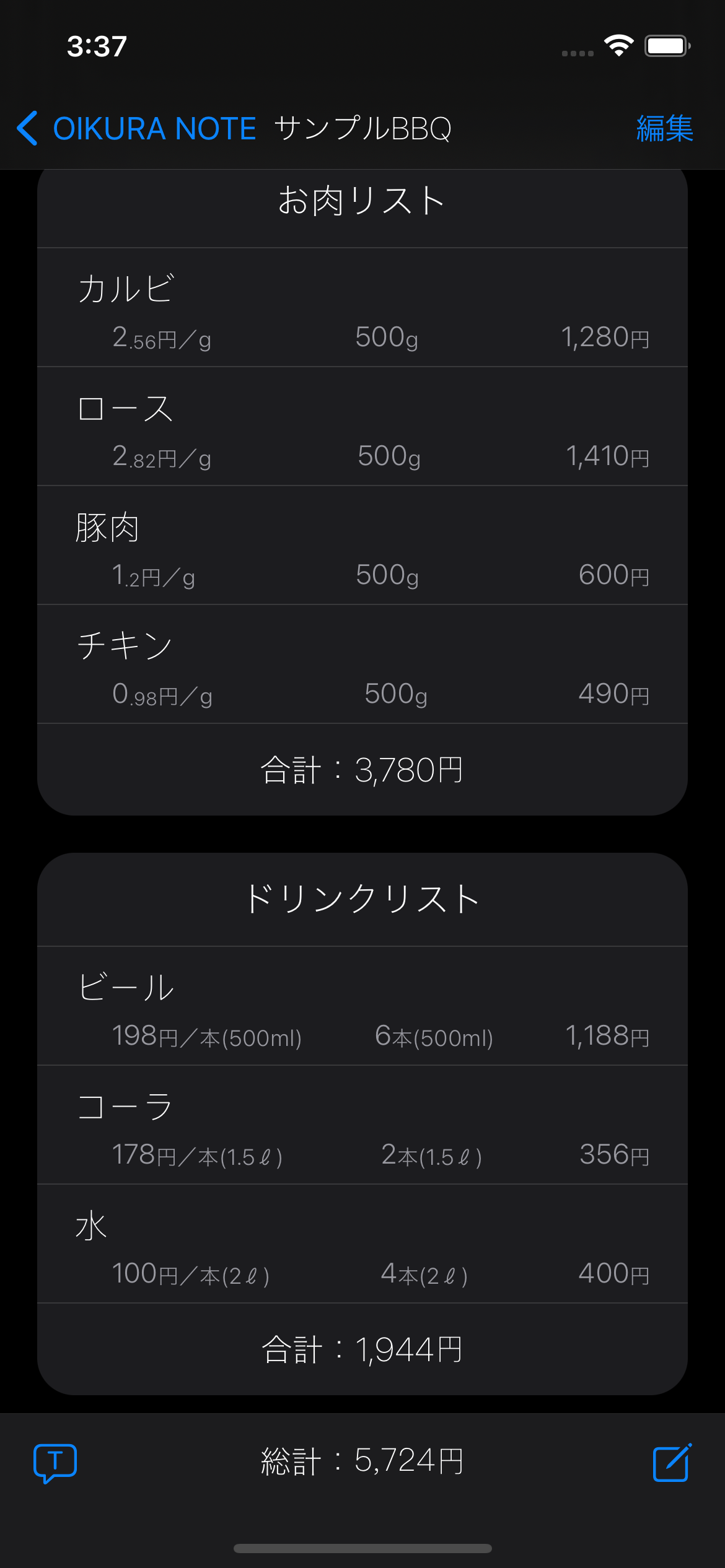Go back to OIKURA NOTE
This screenshot has width=725, height=1568.
coord(136,129)
